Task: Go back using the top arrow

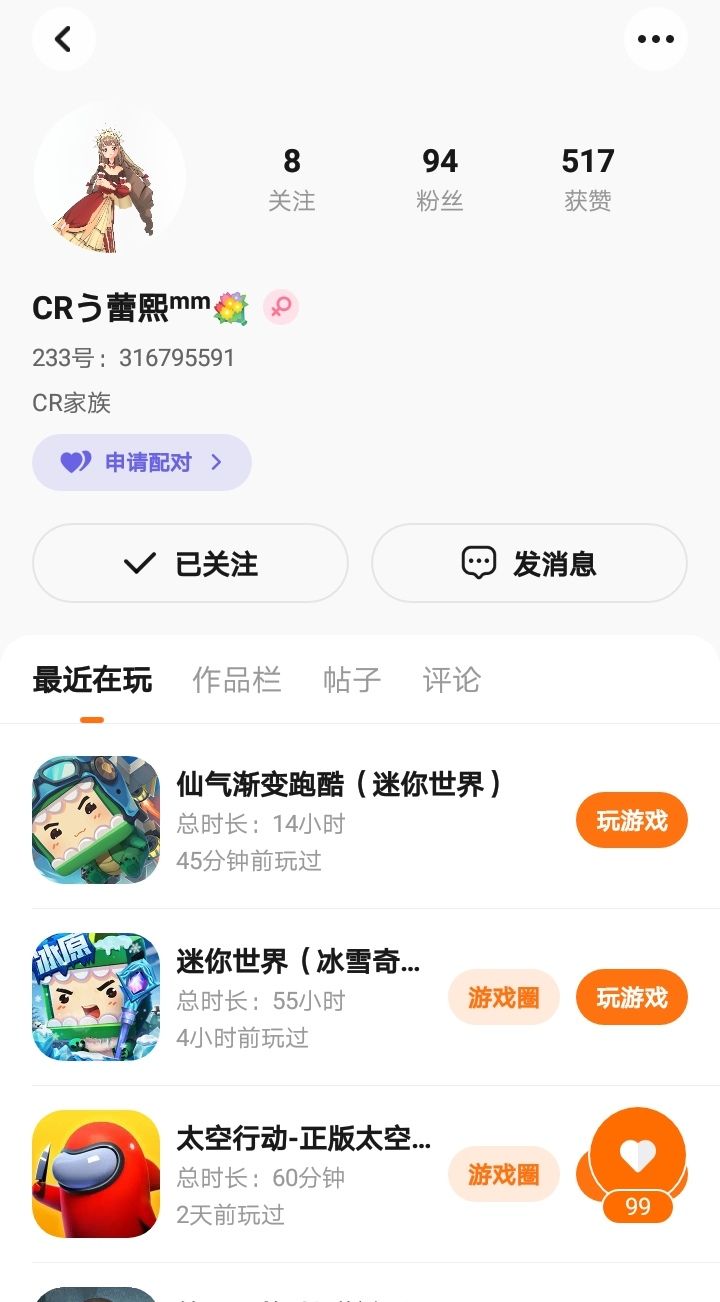Action: 63,39
